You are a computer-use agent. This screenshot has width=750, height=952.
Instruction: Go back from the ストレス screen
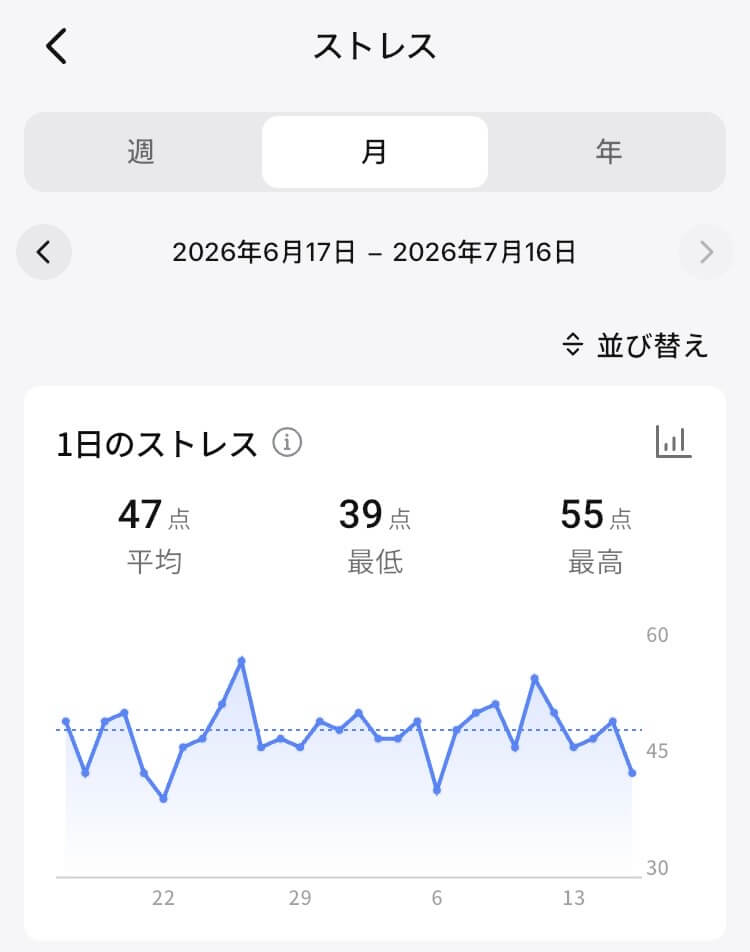click(56, 46)
